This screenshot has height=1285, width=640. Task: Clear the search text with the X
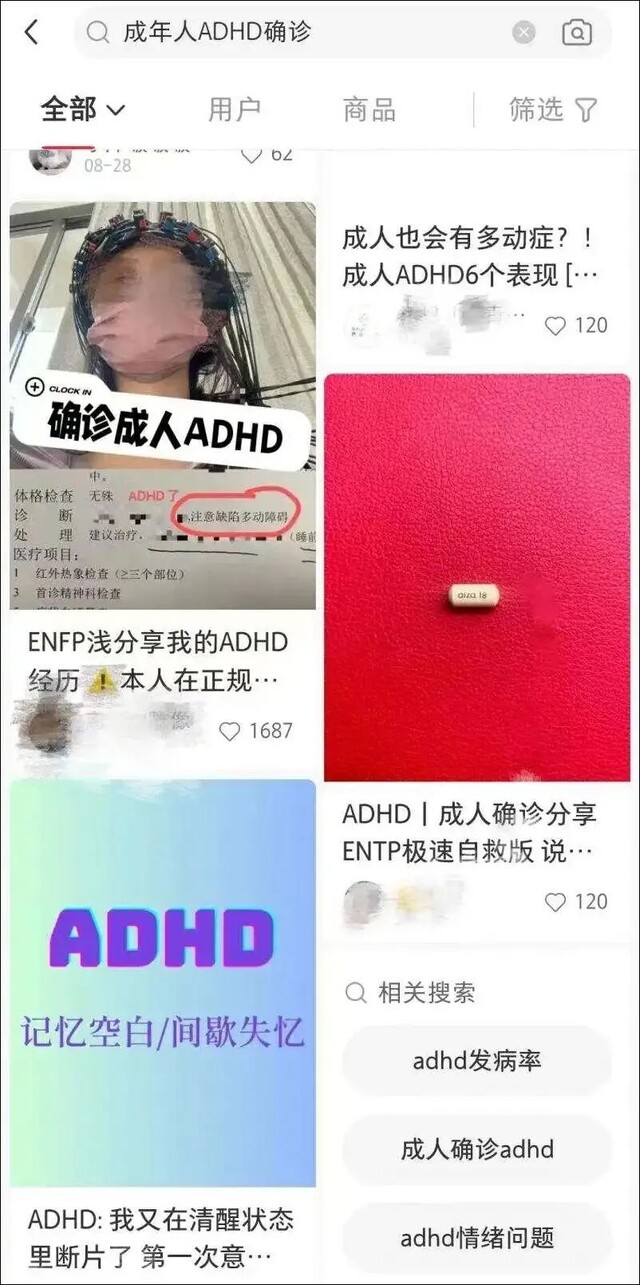pos(524,32)
